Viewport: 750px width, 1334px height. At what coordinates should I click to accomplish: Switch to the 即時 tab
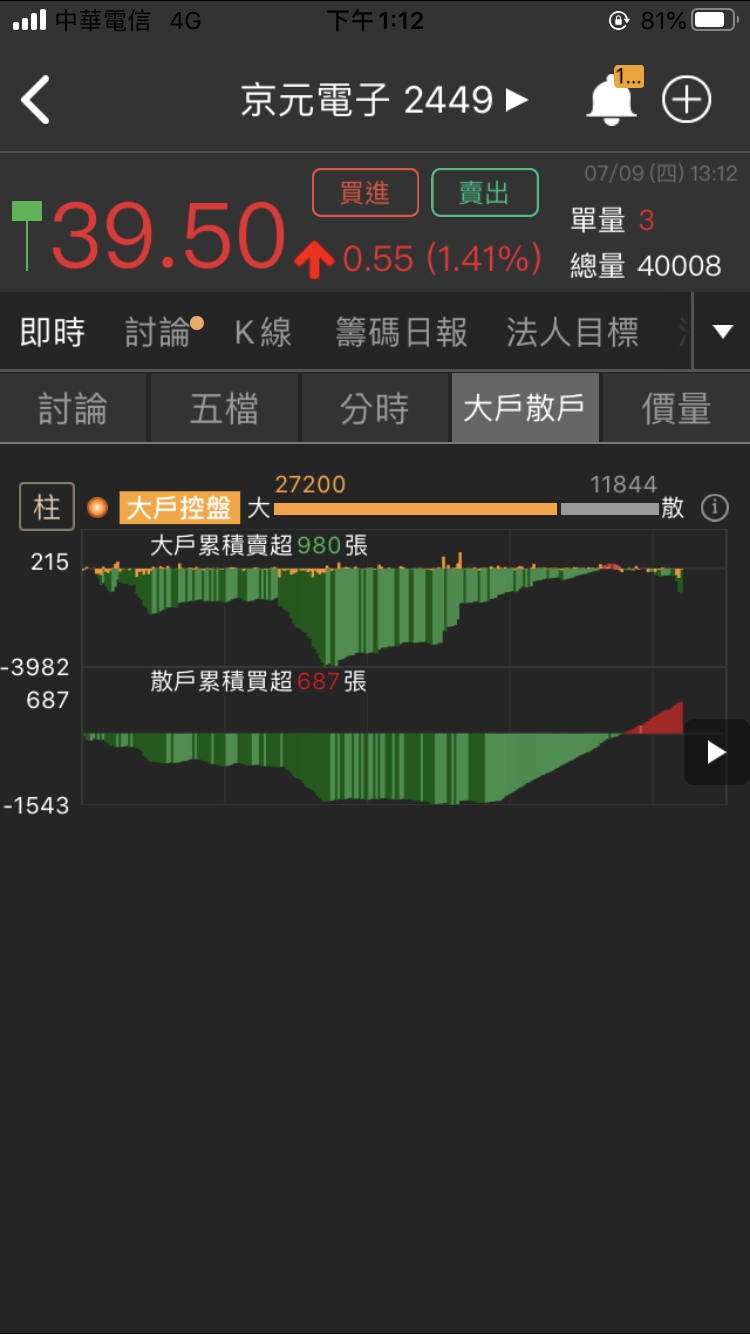click(52, 332)
